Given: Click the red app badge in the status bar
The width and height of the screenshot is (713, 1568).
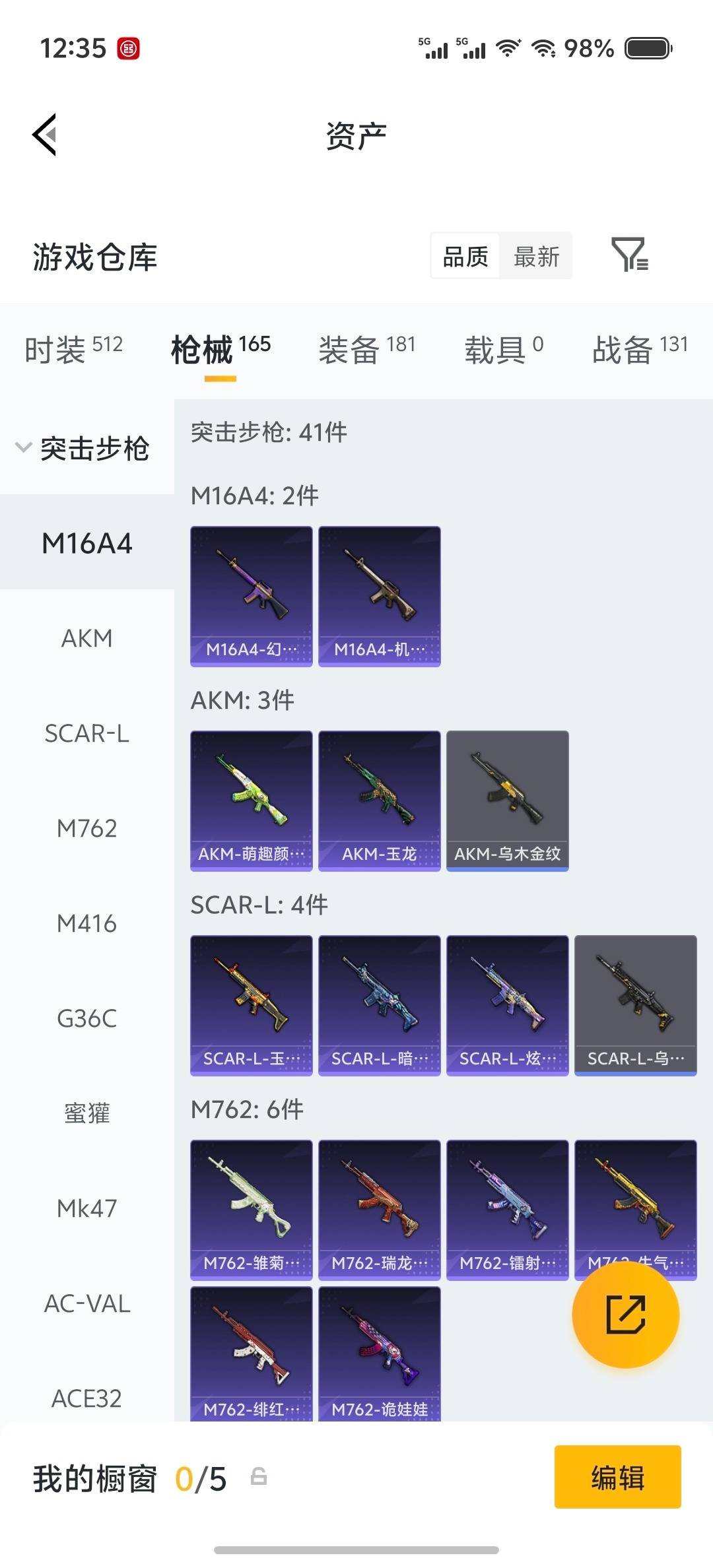Looking at the screenshot, I should click(129, 48).
